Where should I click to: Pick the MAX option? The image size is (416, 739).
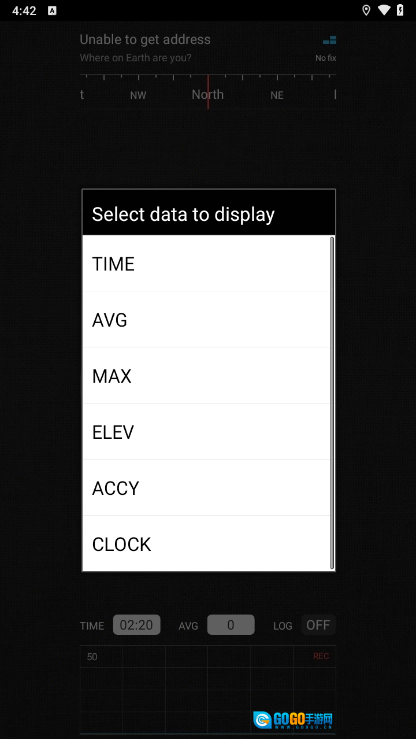[x=206, y=376]
